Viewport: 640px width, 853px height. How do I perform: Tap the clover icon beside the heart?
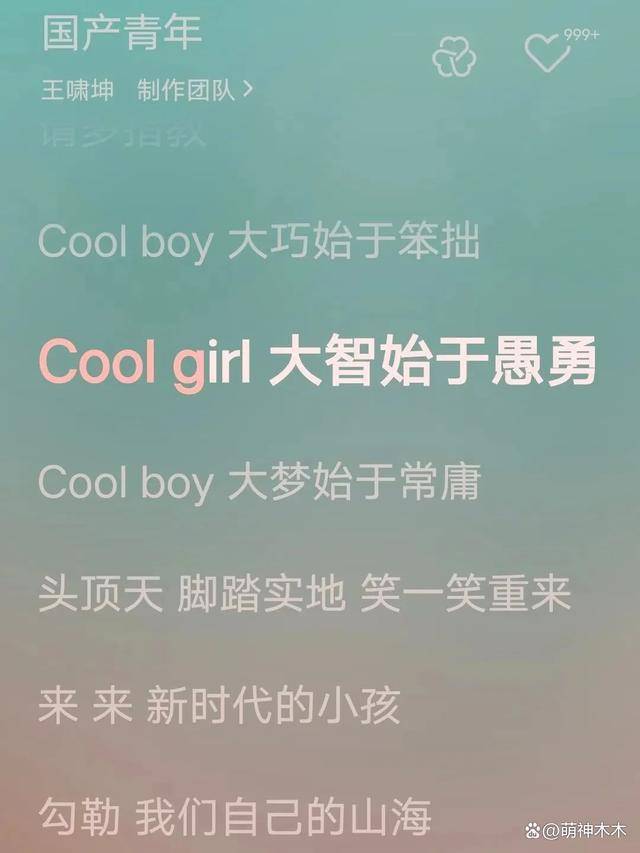click(x=454, y=56)
